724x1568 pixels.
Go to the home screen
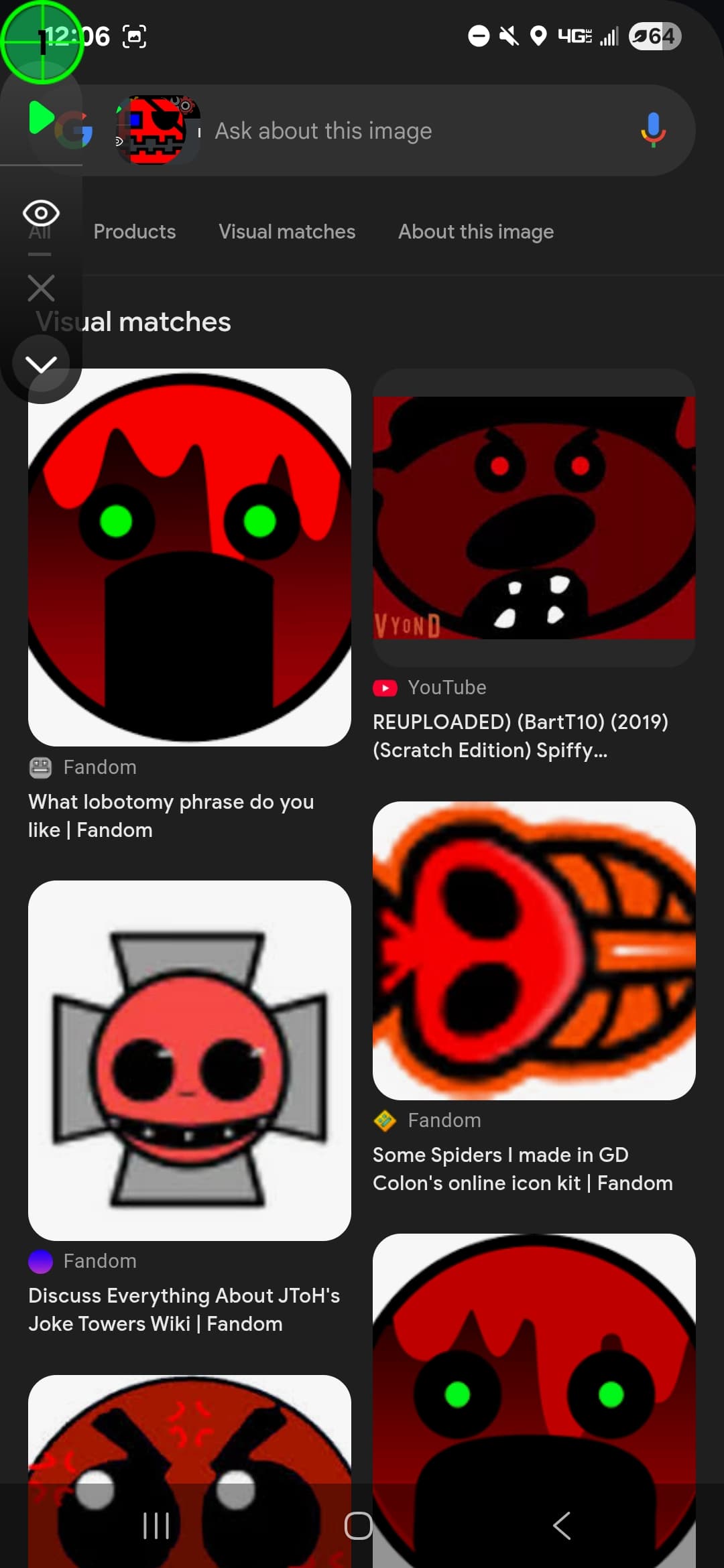[359, 1526]
